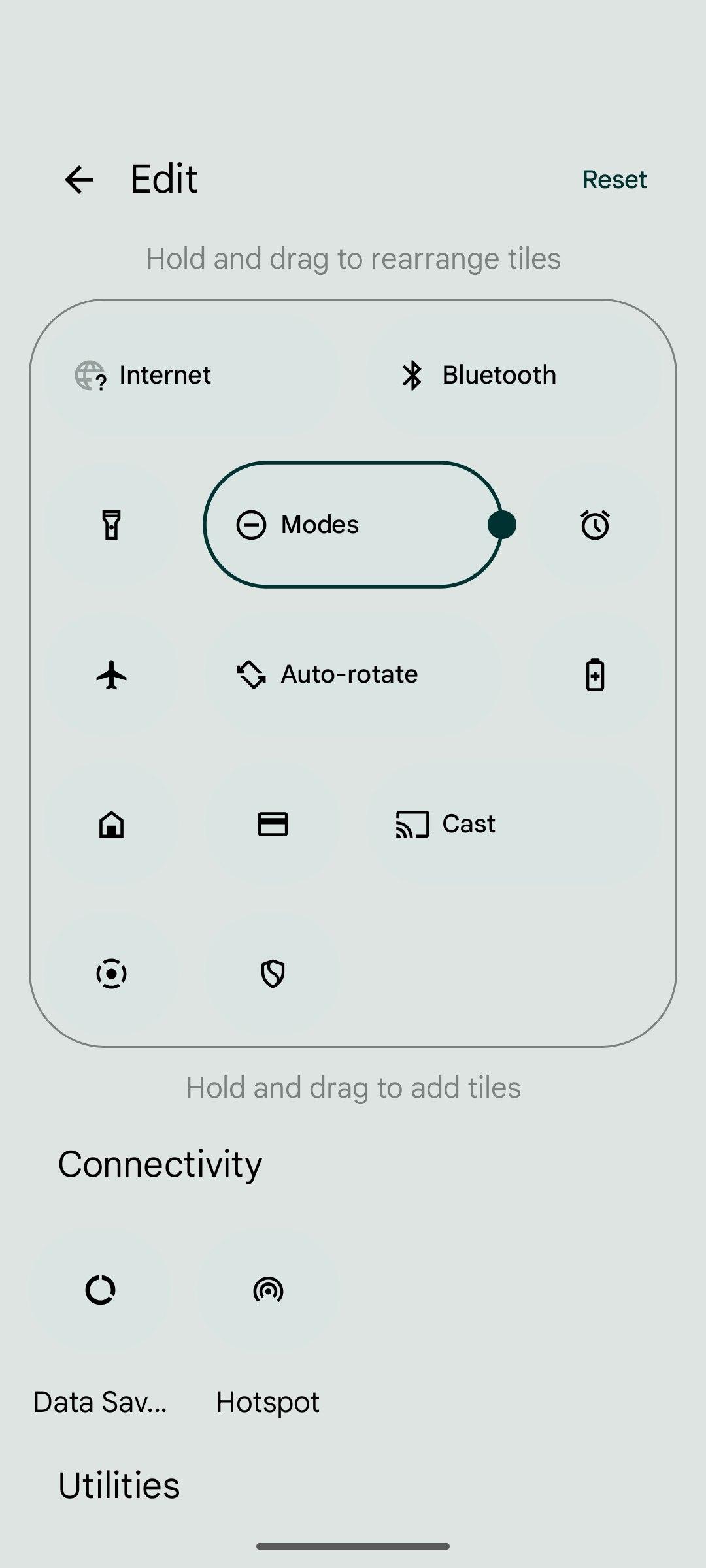The width and height of the screenshot is (706, 1568).
Task: Select the Internet tile
Action: [x=192, y=375]
